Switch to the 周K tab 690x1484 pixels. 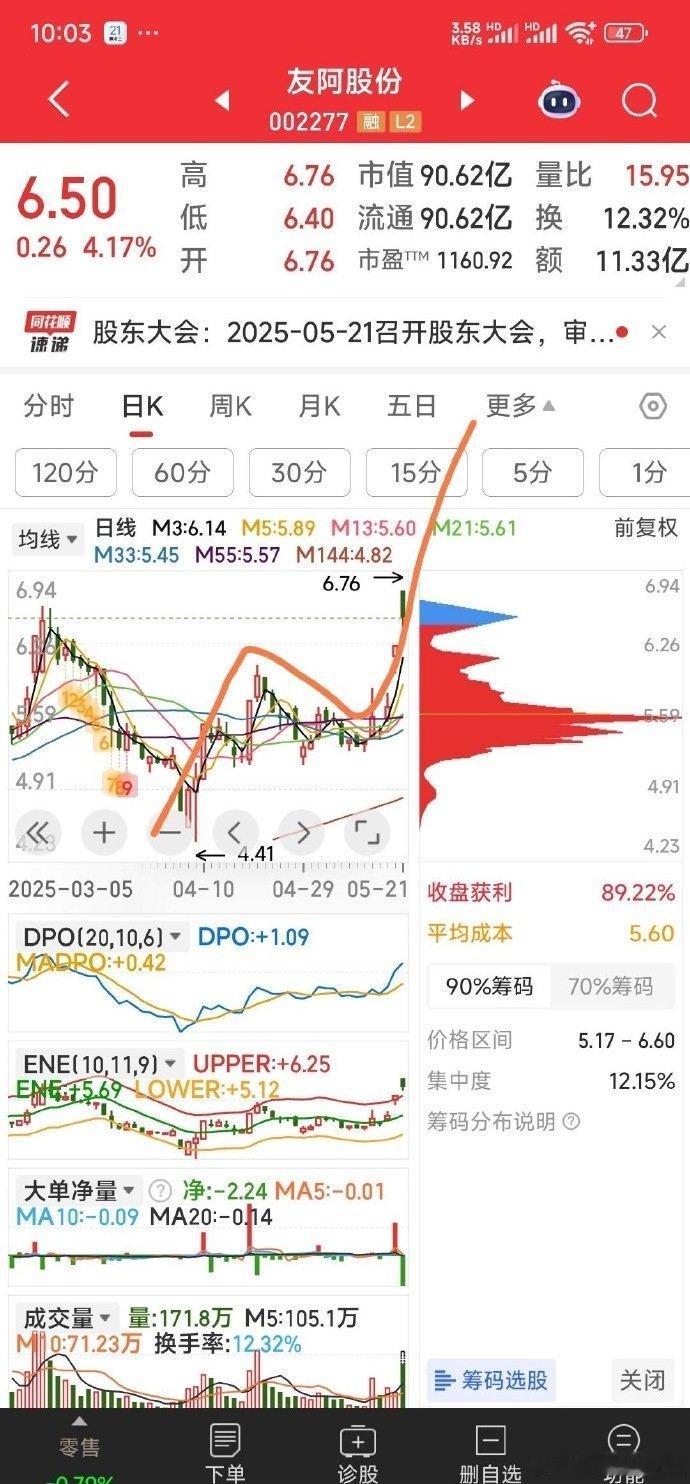click(230, 406)
